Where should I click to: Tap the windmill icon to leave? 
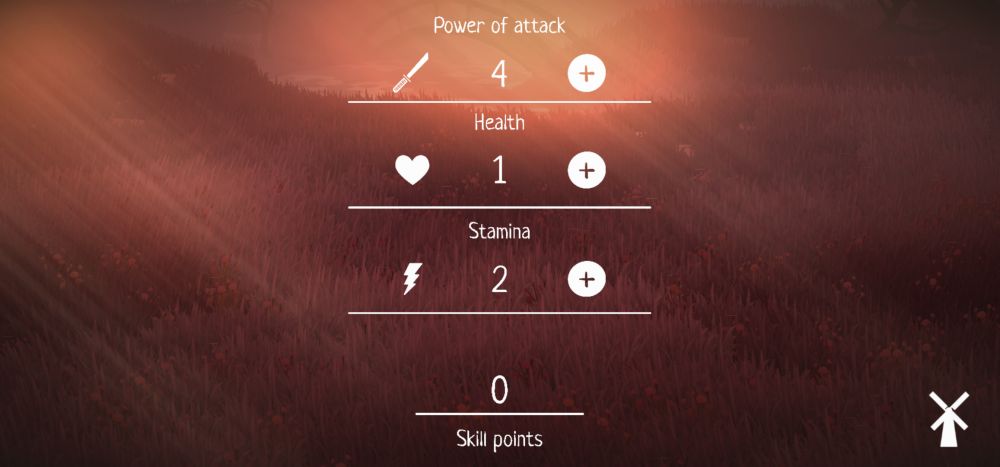coord(948,418)
